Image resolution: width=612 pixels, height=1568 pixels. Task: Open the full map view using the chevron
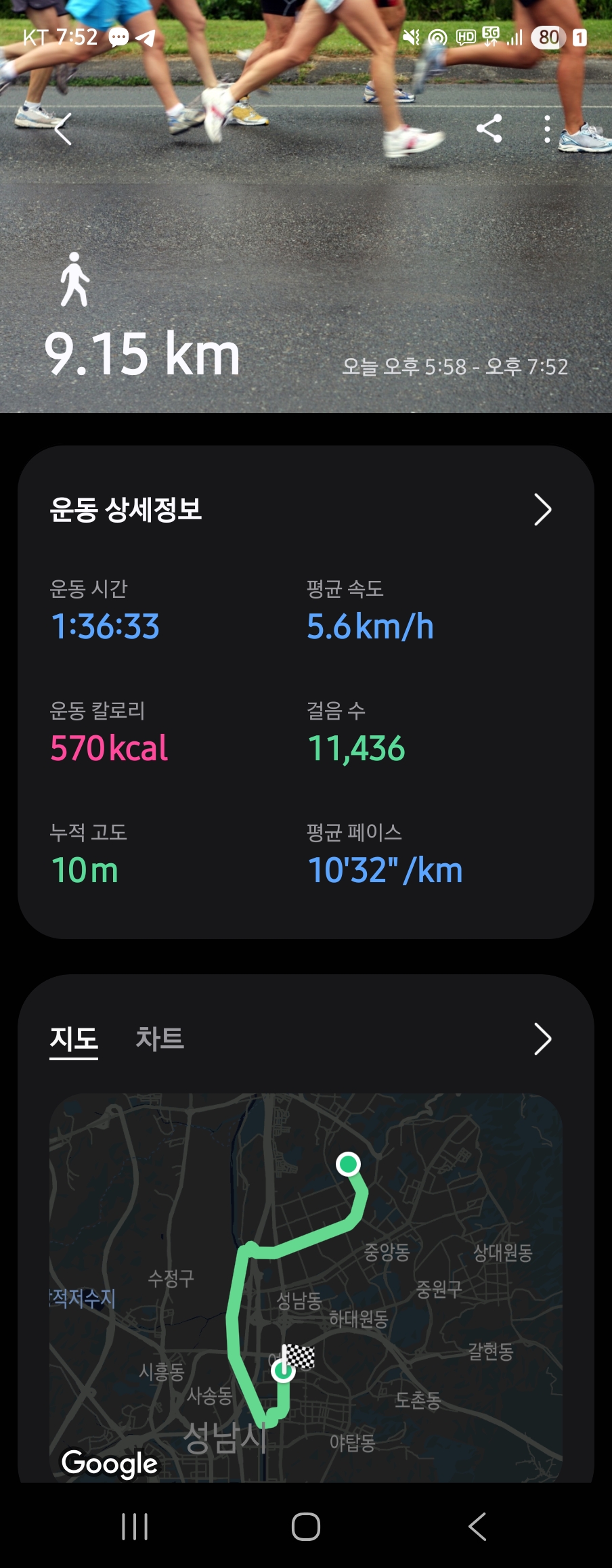click(x=542, y=1039)
